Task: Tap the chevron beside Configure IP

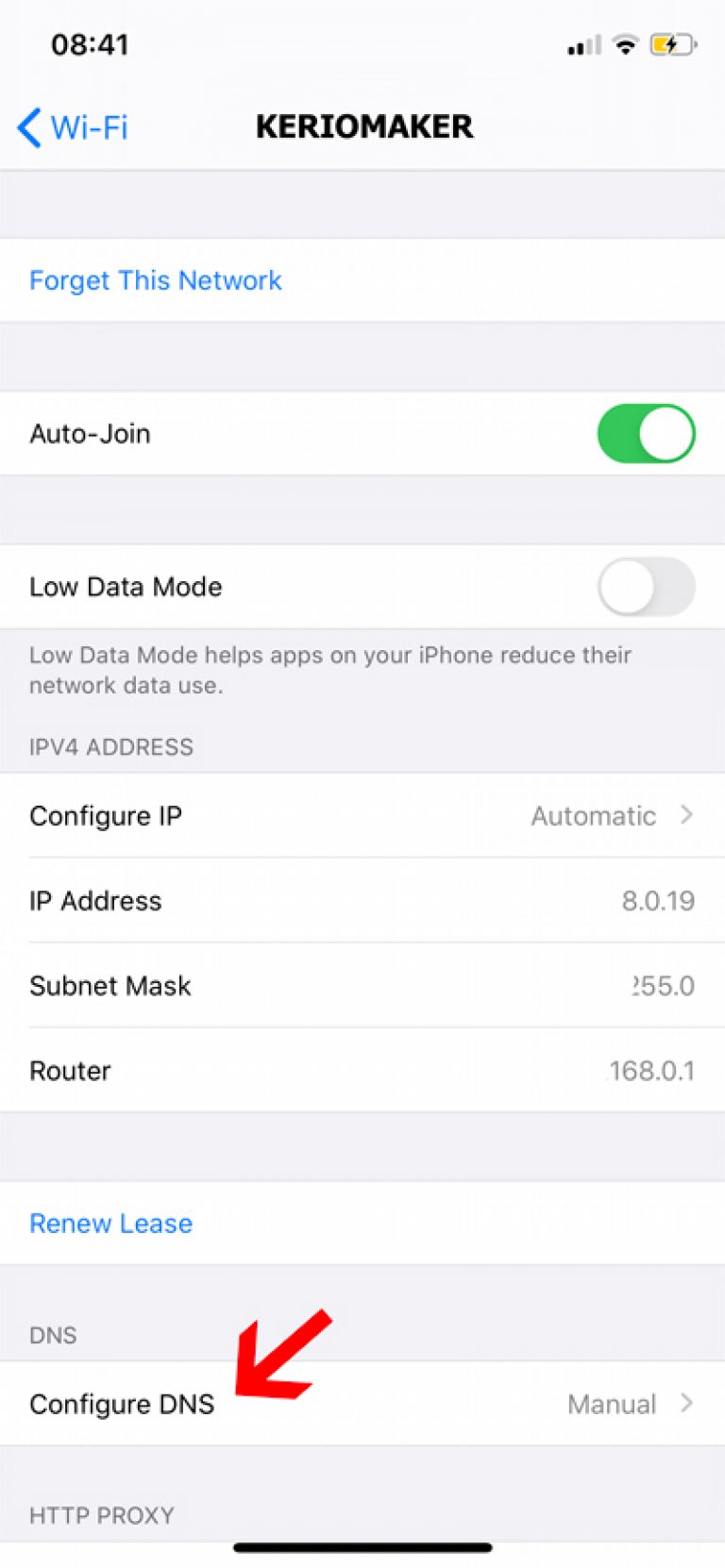Action: pos(688,815)
